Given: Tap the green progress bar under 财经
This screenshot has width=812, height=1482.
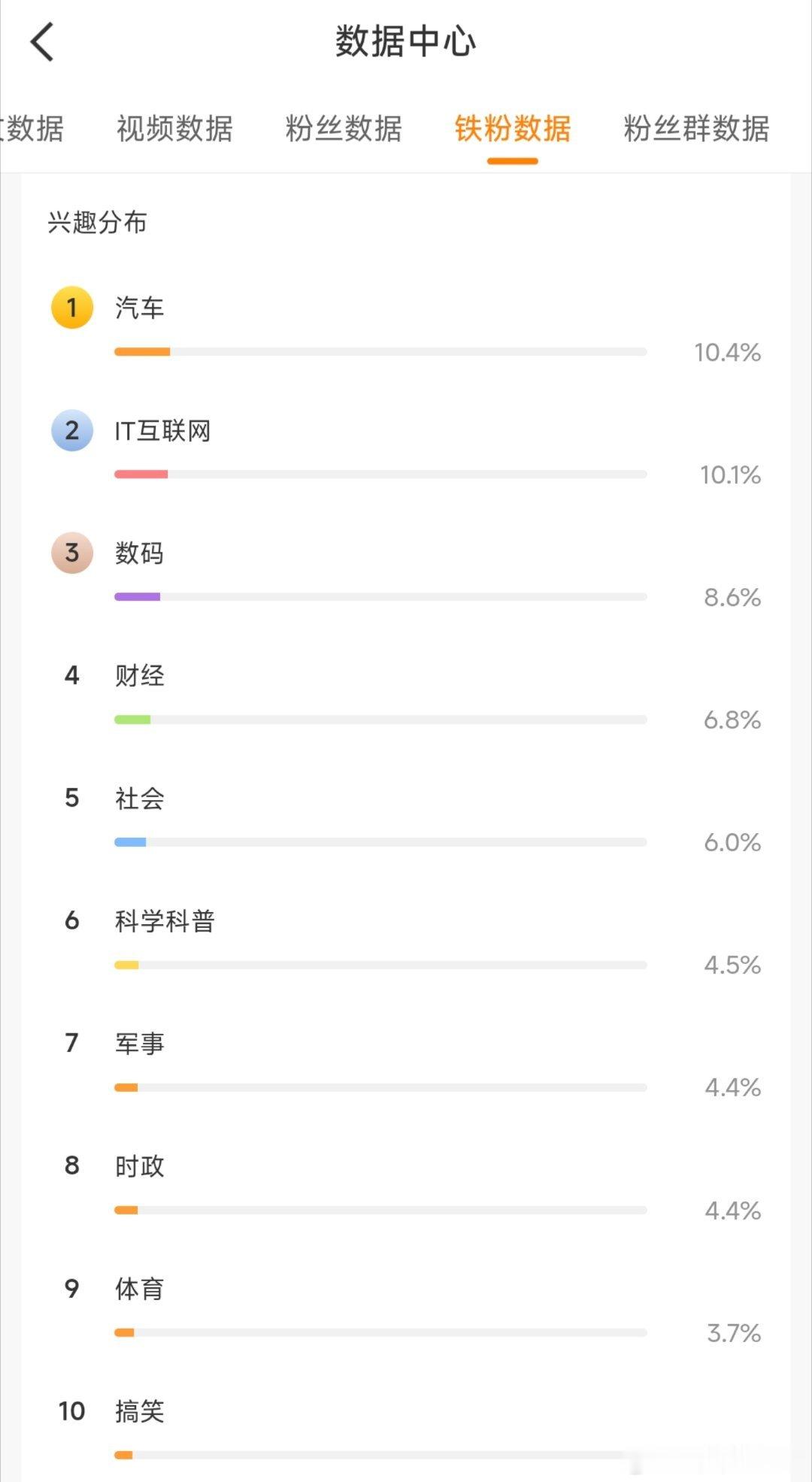Looking at the screenshot, I should click(x=132, y=719).
